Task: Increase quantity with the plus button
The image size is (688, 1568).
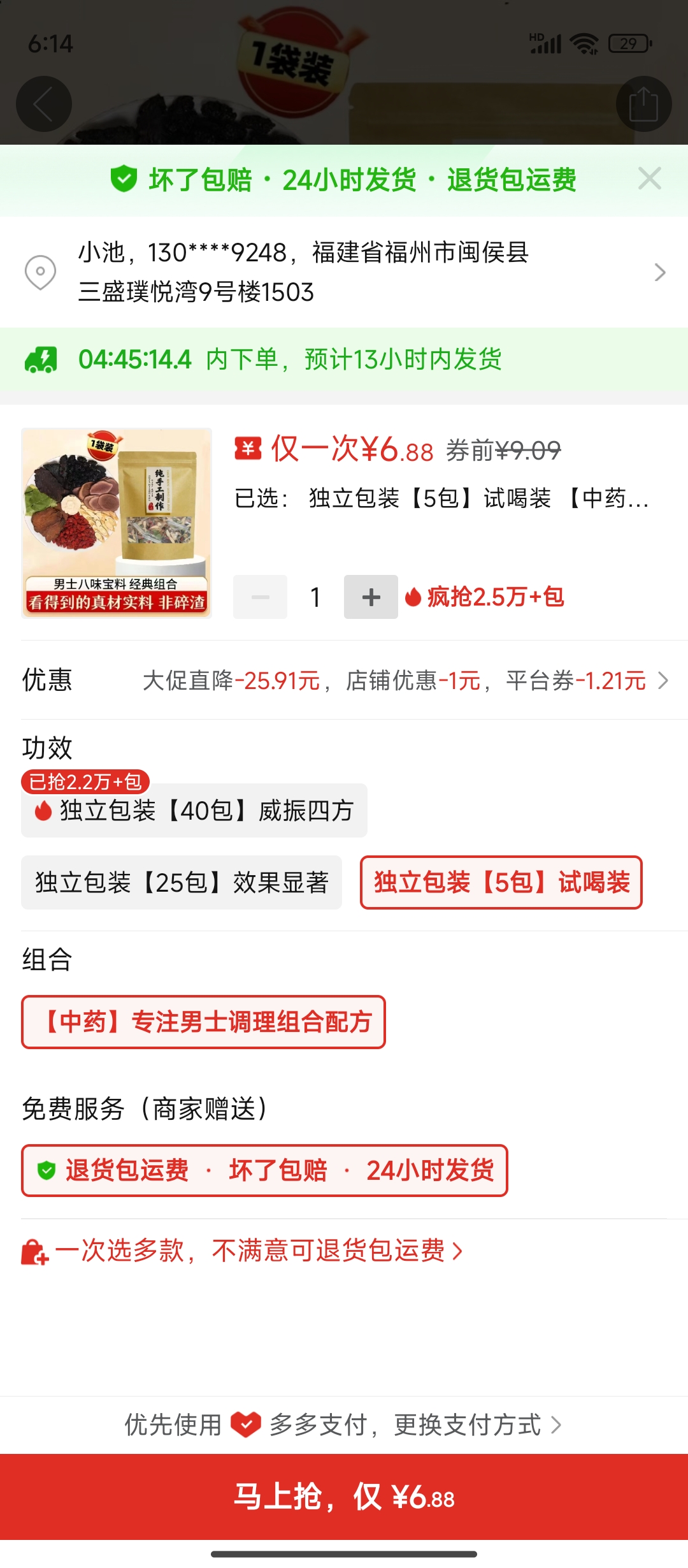Action: (371, 597)
